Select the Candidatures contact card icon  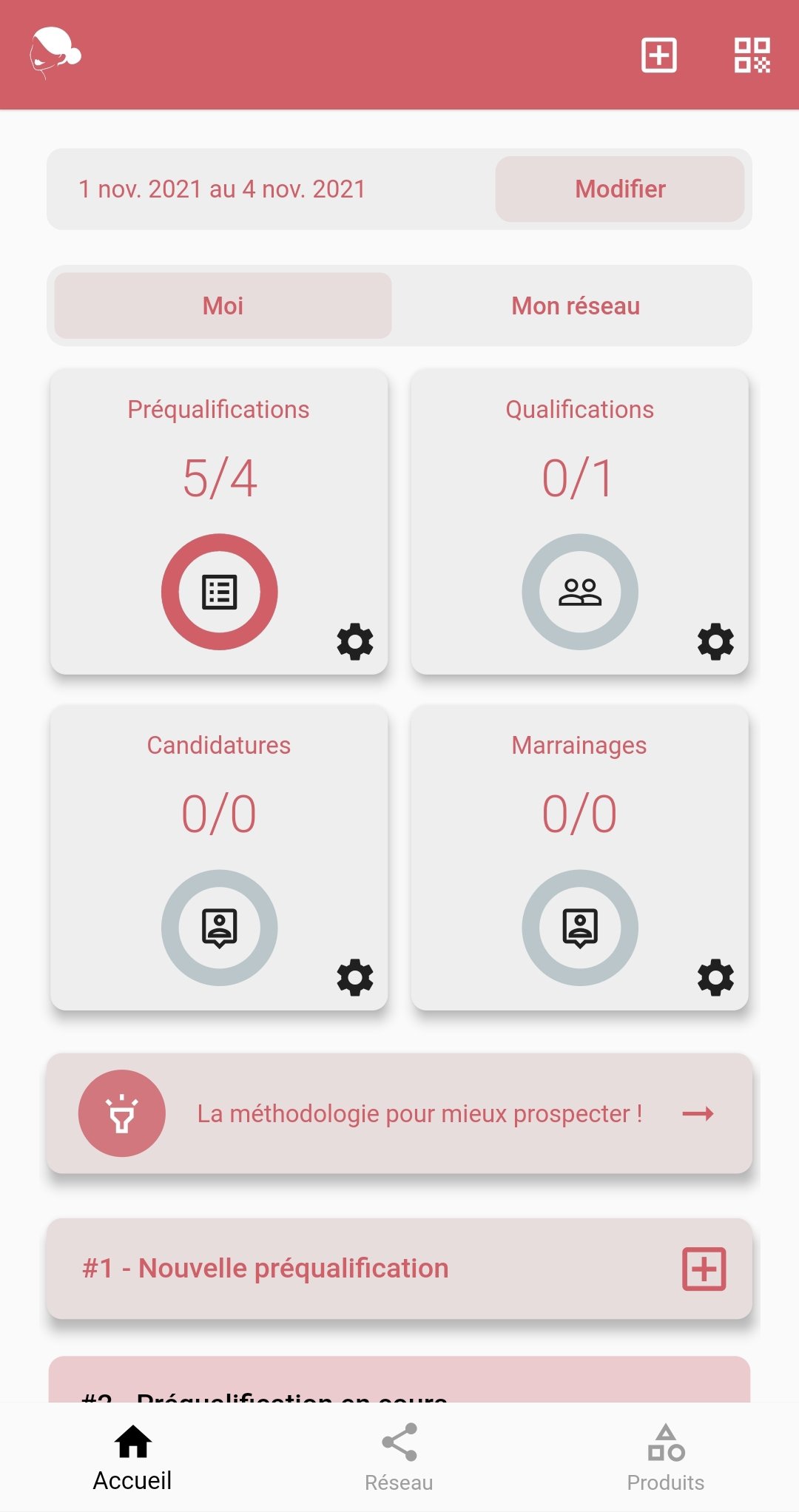[219, 927]
